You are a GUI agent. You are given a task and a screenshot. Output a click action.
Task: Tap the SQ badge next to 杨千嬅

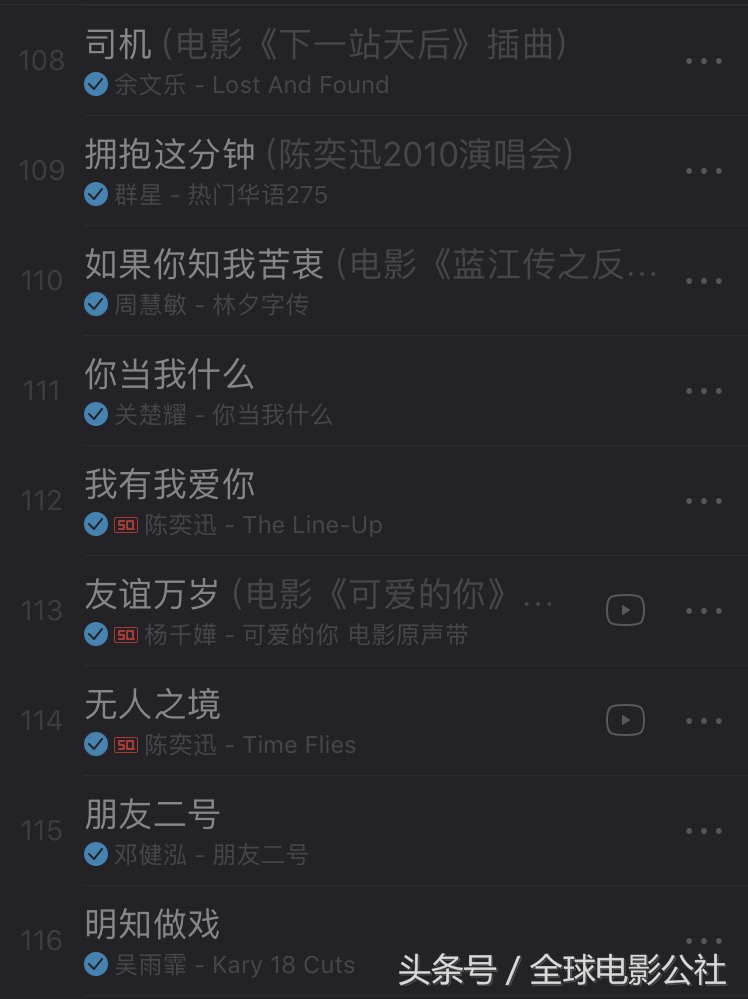[x=124, y=634]
